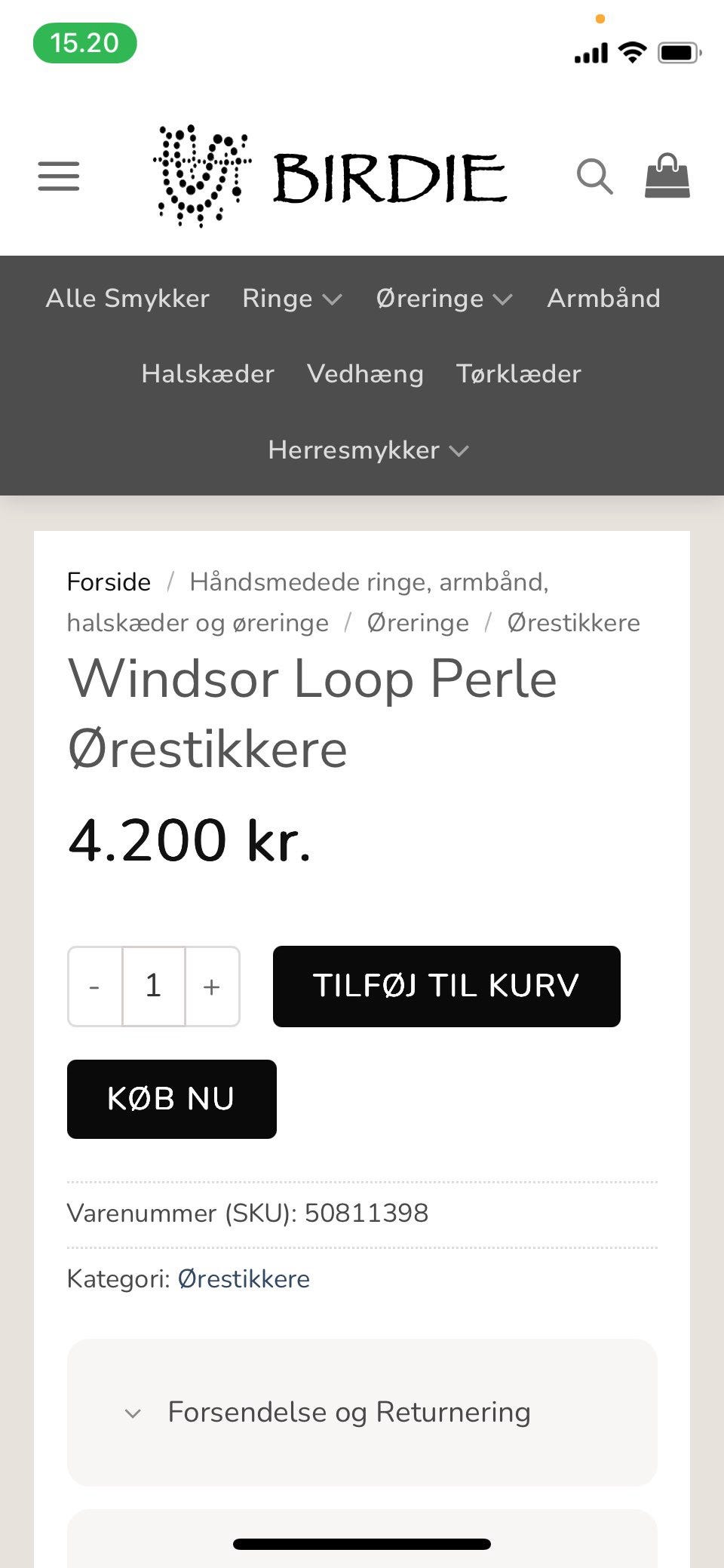Expand the Herresmykker menu
Image resolution: width=724 pixels, height=1568 pixels.
pos(369,450)
